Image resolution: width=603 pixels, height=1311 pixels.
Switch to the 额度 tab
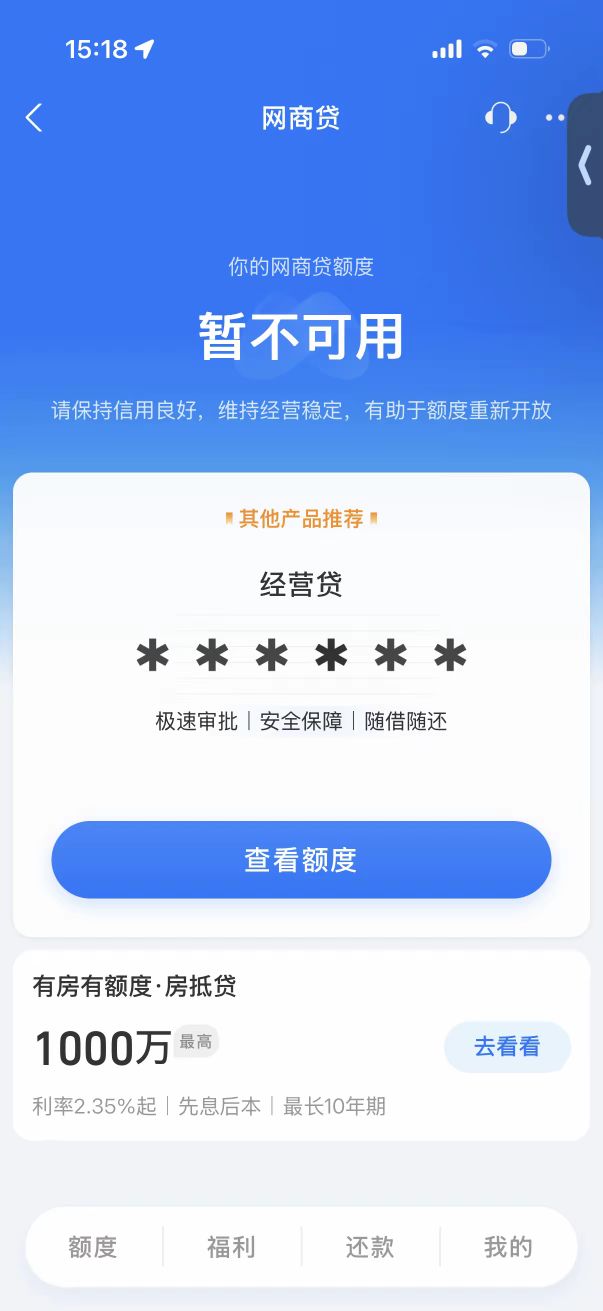[x=93, y=1247]
